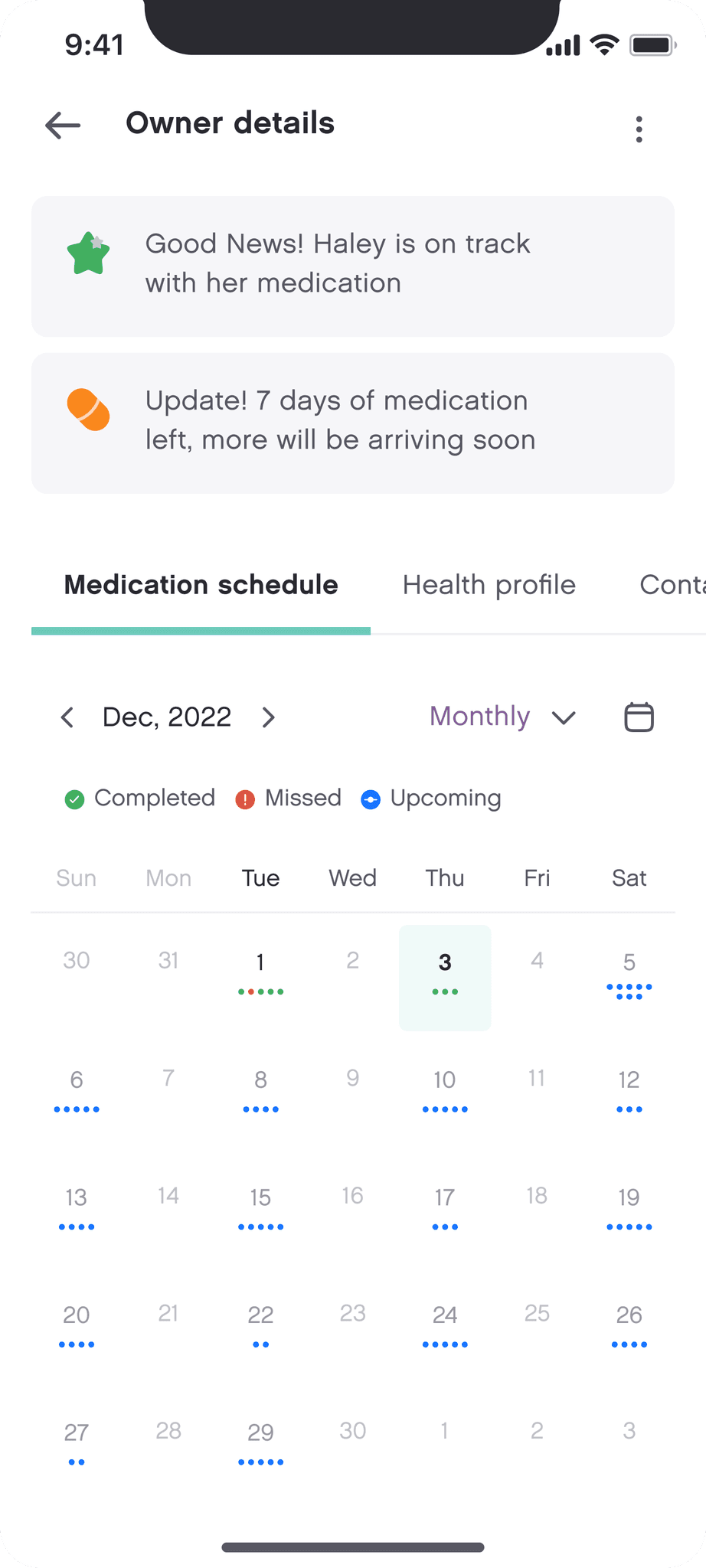Switch to the Health profile tab
This screenshot has width=706, height=1568.
point(489,585)
